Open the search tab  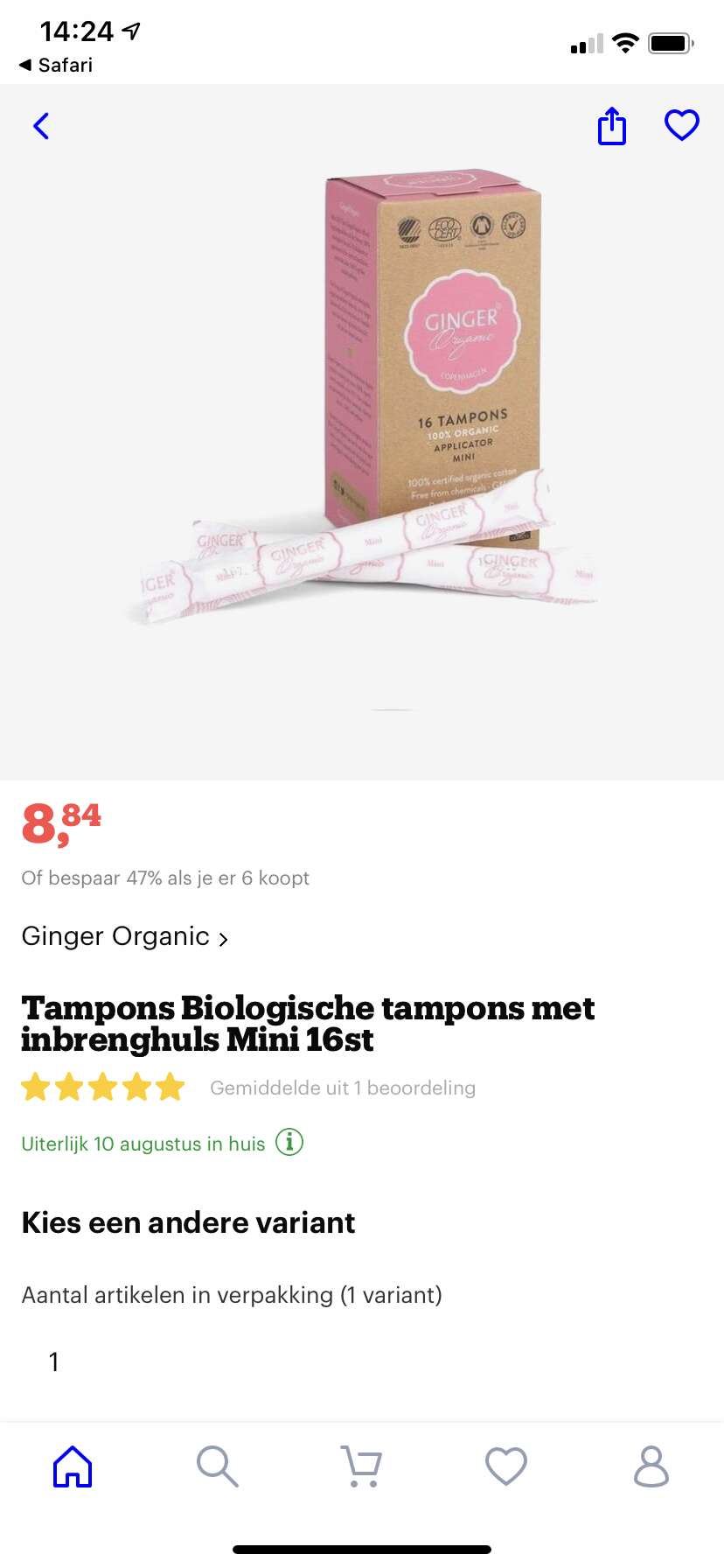(217, 1466)
